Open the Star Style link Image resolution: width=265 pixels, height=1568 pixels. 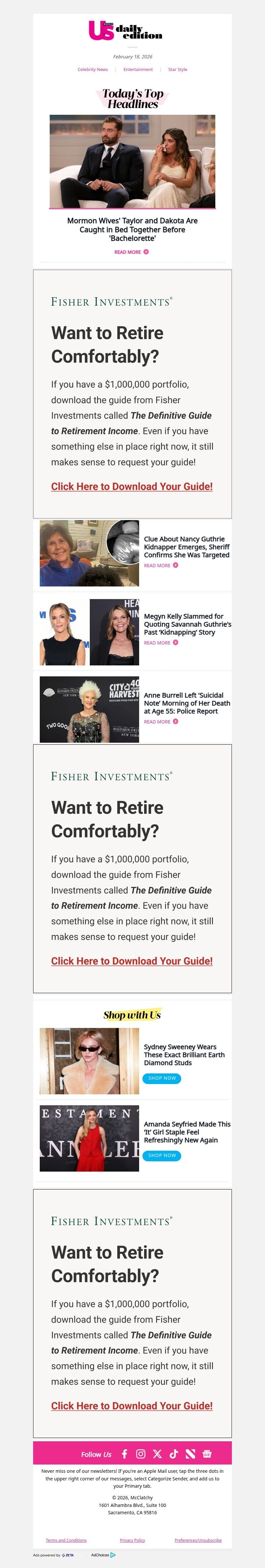tap(178, 69)
